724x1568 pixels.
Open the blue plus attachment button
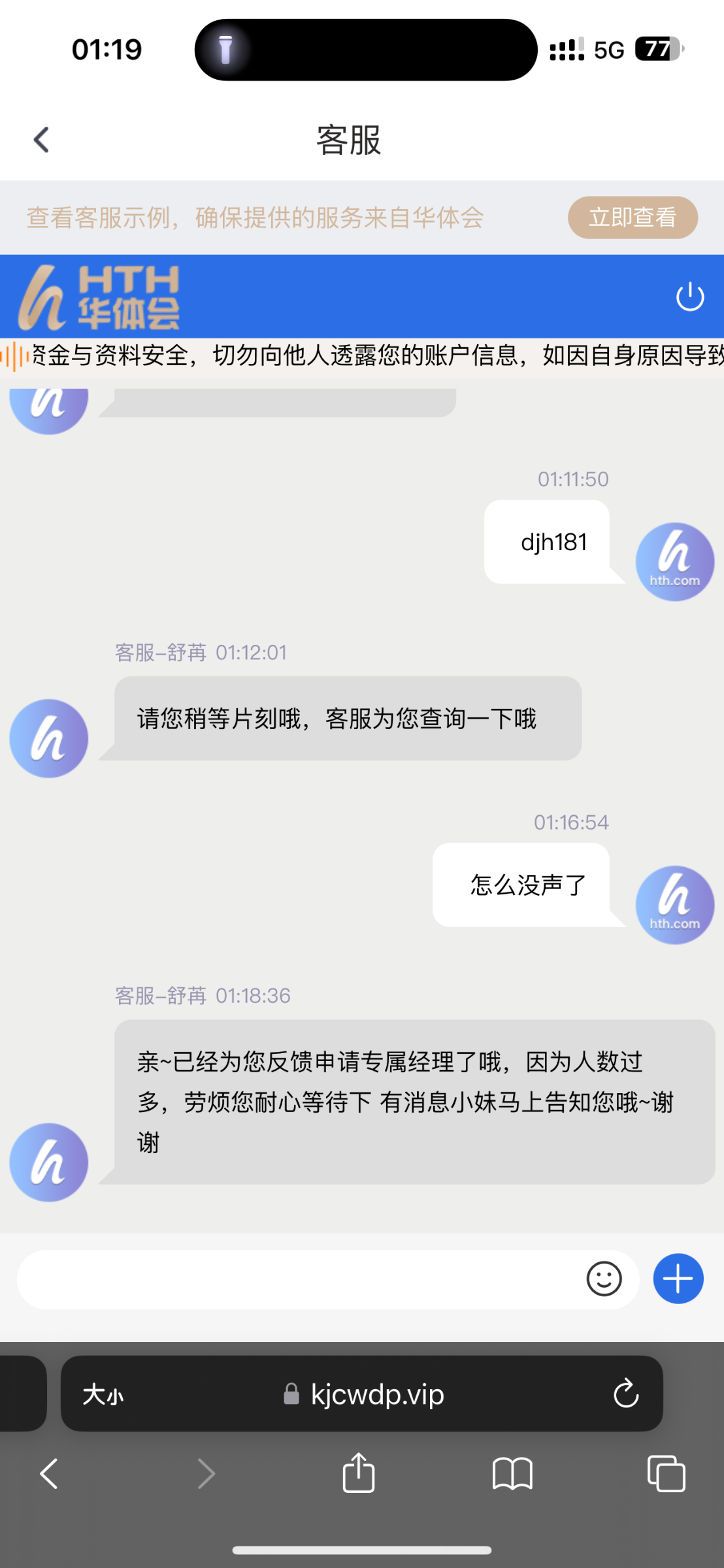point(678,1279)
